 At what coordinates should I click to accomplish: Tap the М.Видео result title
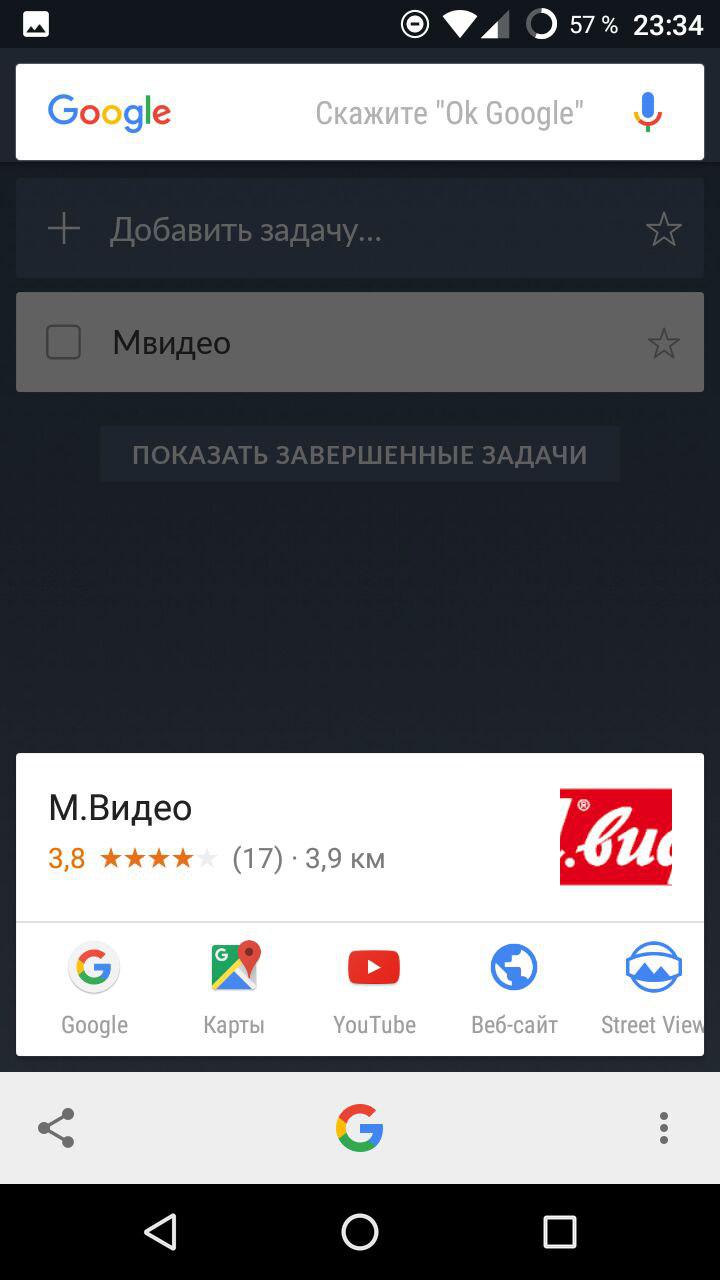pos(119,808)
